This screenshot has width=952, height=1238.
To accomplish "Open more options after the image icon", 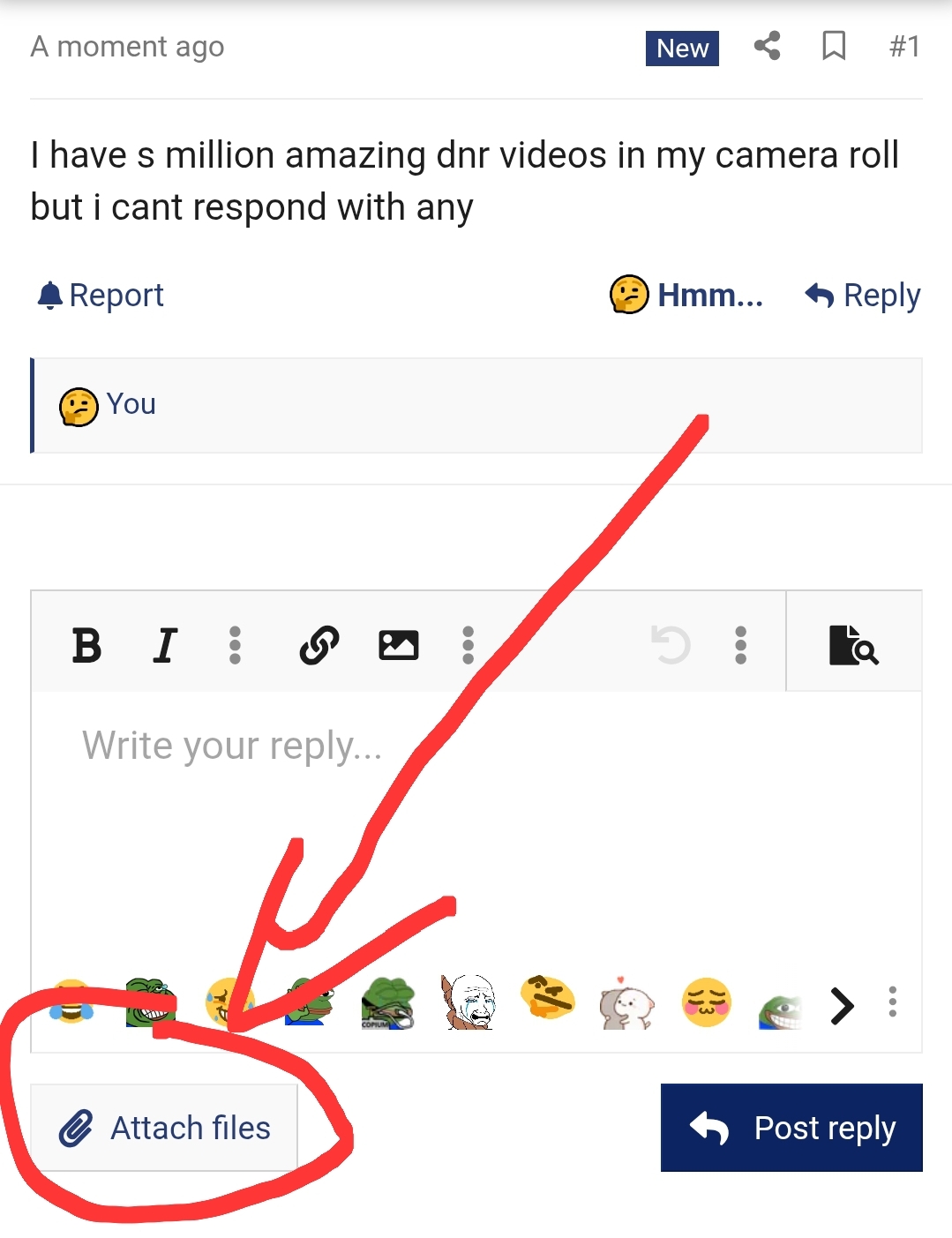I will pyautogui.click(x=469, y=645).
